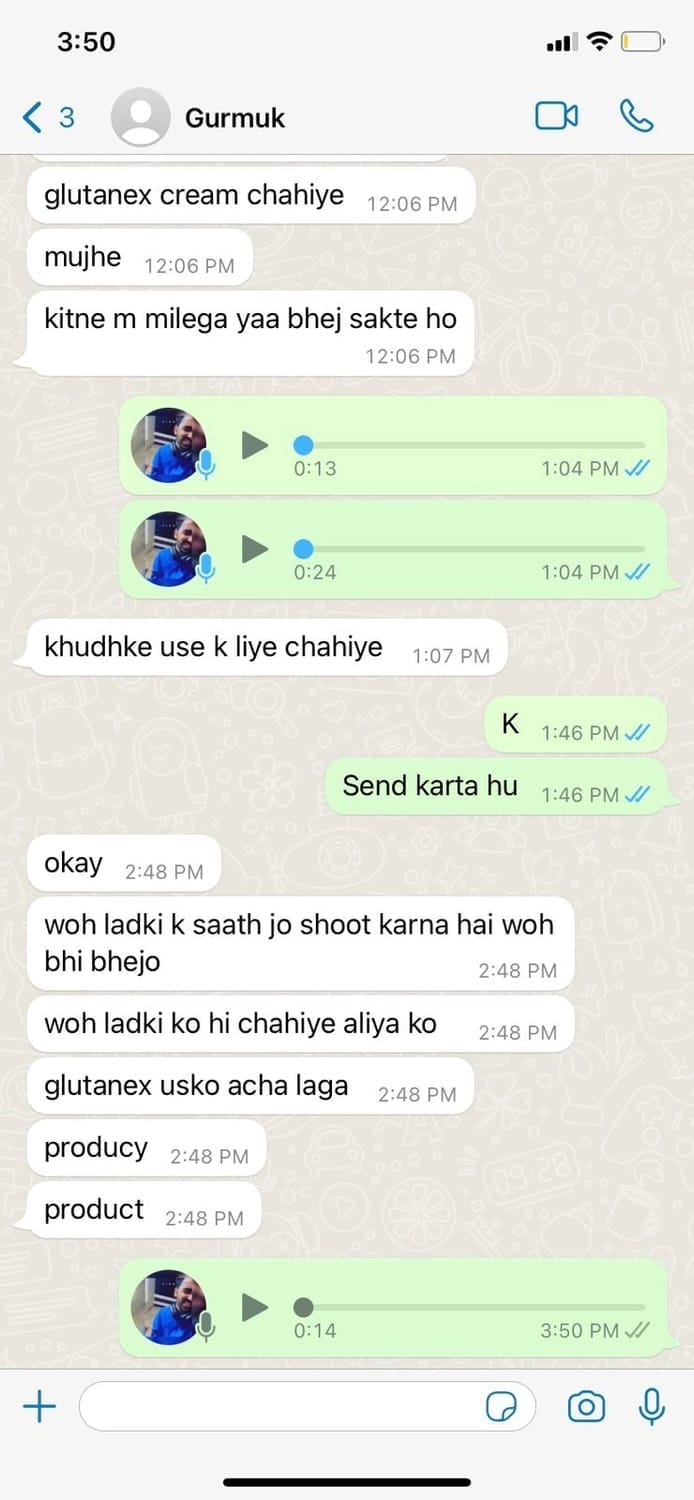Open the camera to send a photo

[586, 1408]
